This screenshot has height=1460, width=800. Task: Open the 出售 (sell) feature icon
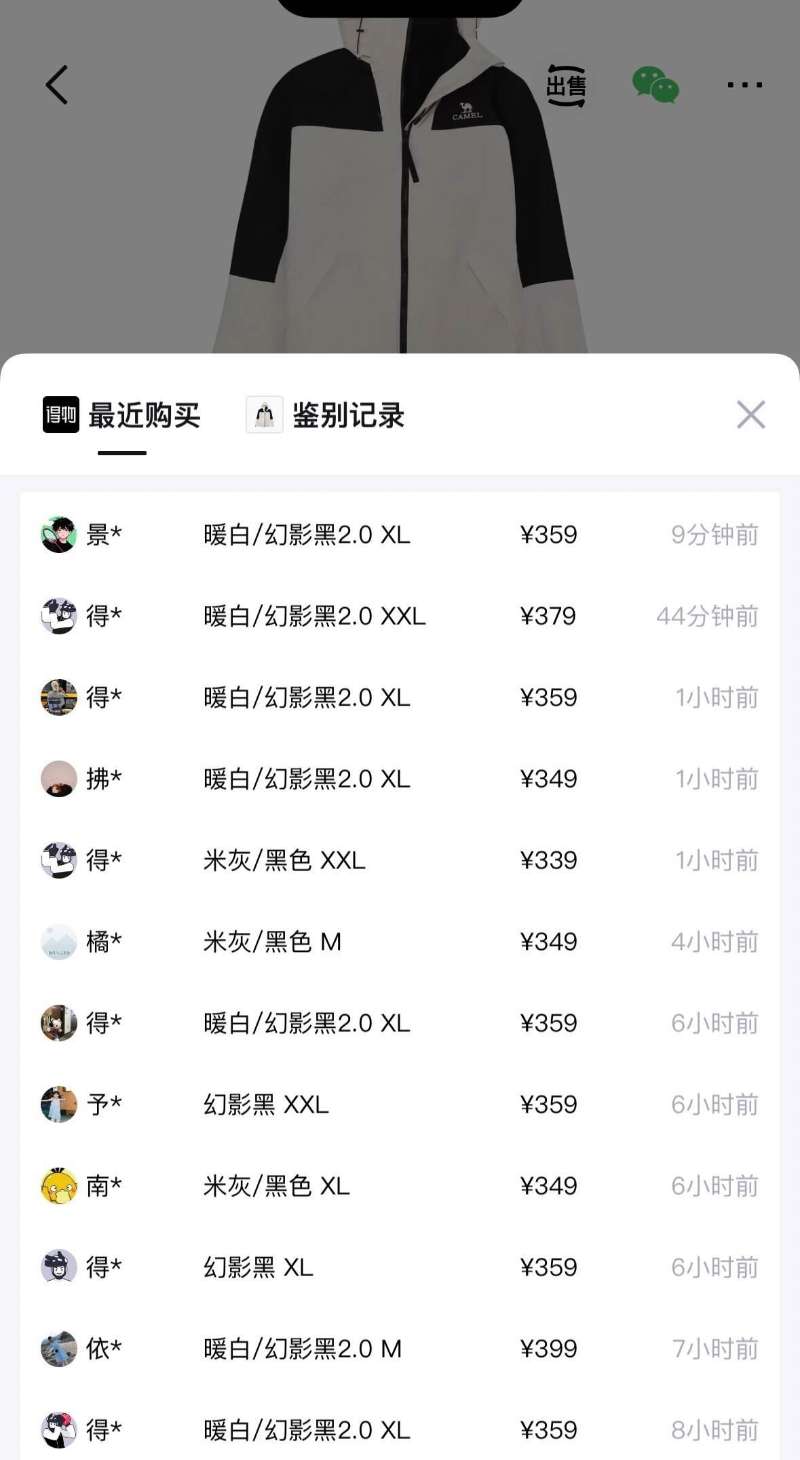pyautogui.click(x=565, y=85)
